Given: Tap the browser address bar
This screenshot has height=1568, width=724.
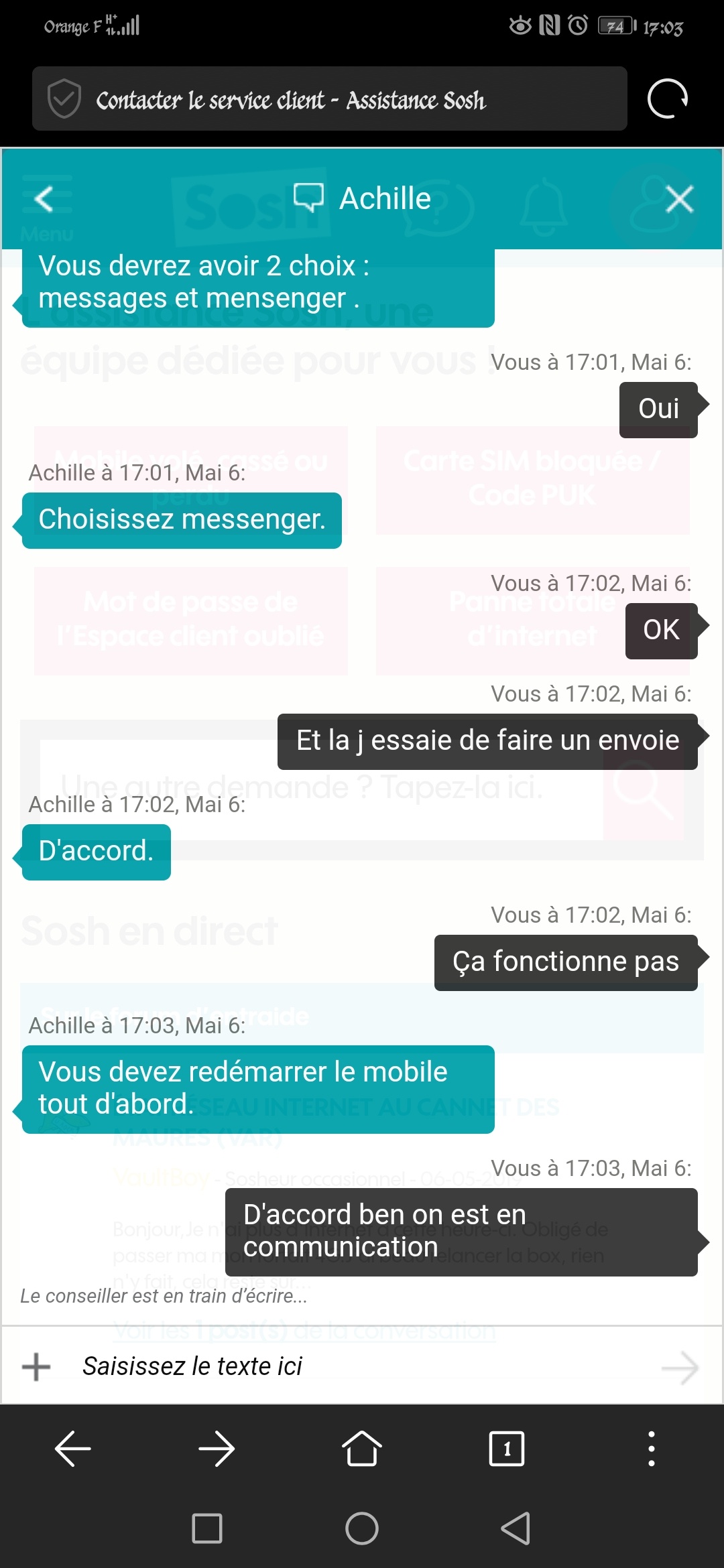Looking at the screenshot, I should [x=330, y=99].
